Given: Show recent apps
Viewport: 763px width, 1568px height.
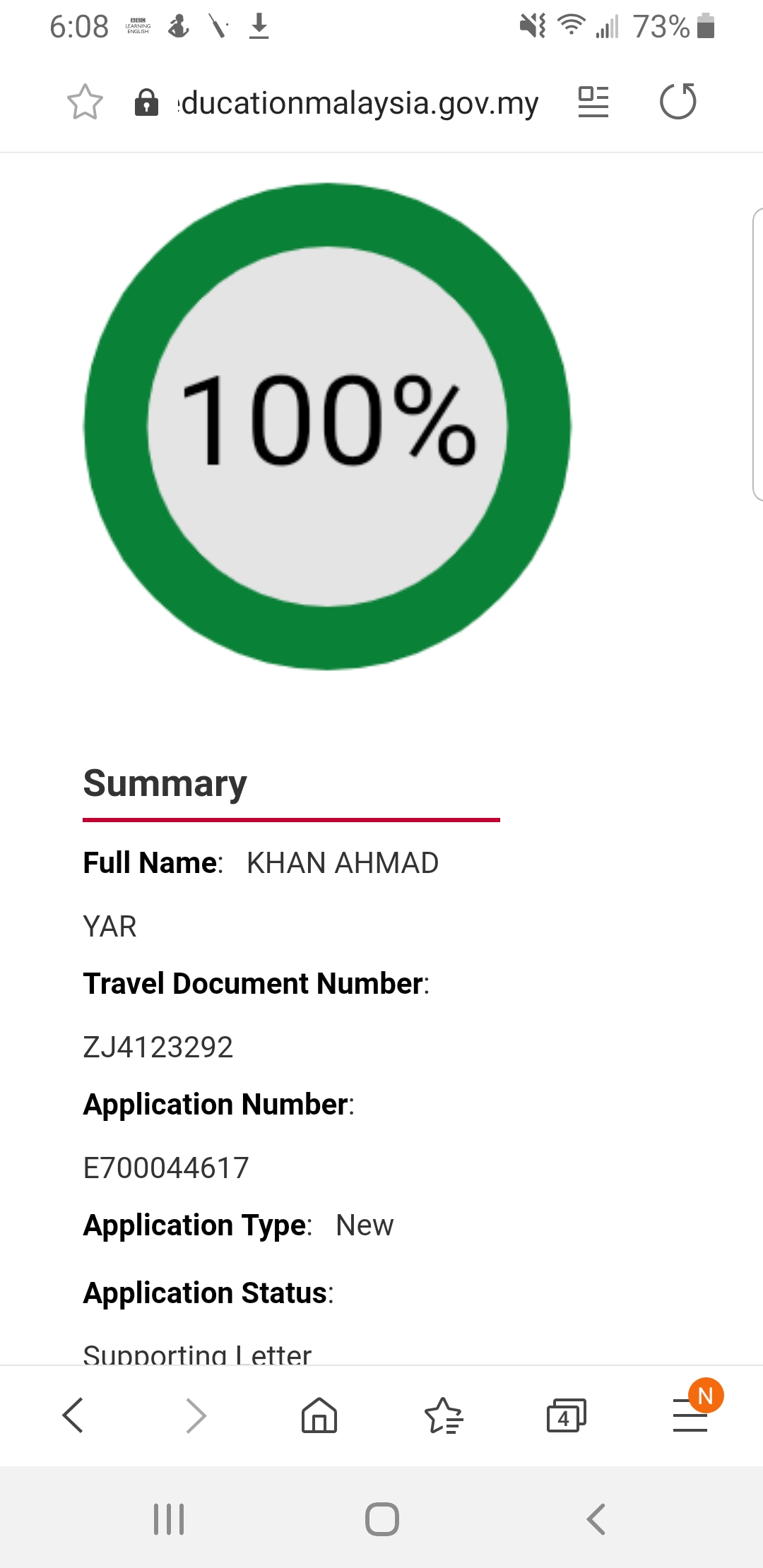Looking at the screenshot, I should pos(169,1519).
